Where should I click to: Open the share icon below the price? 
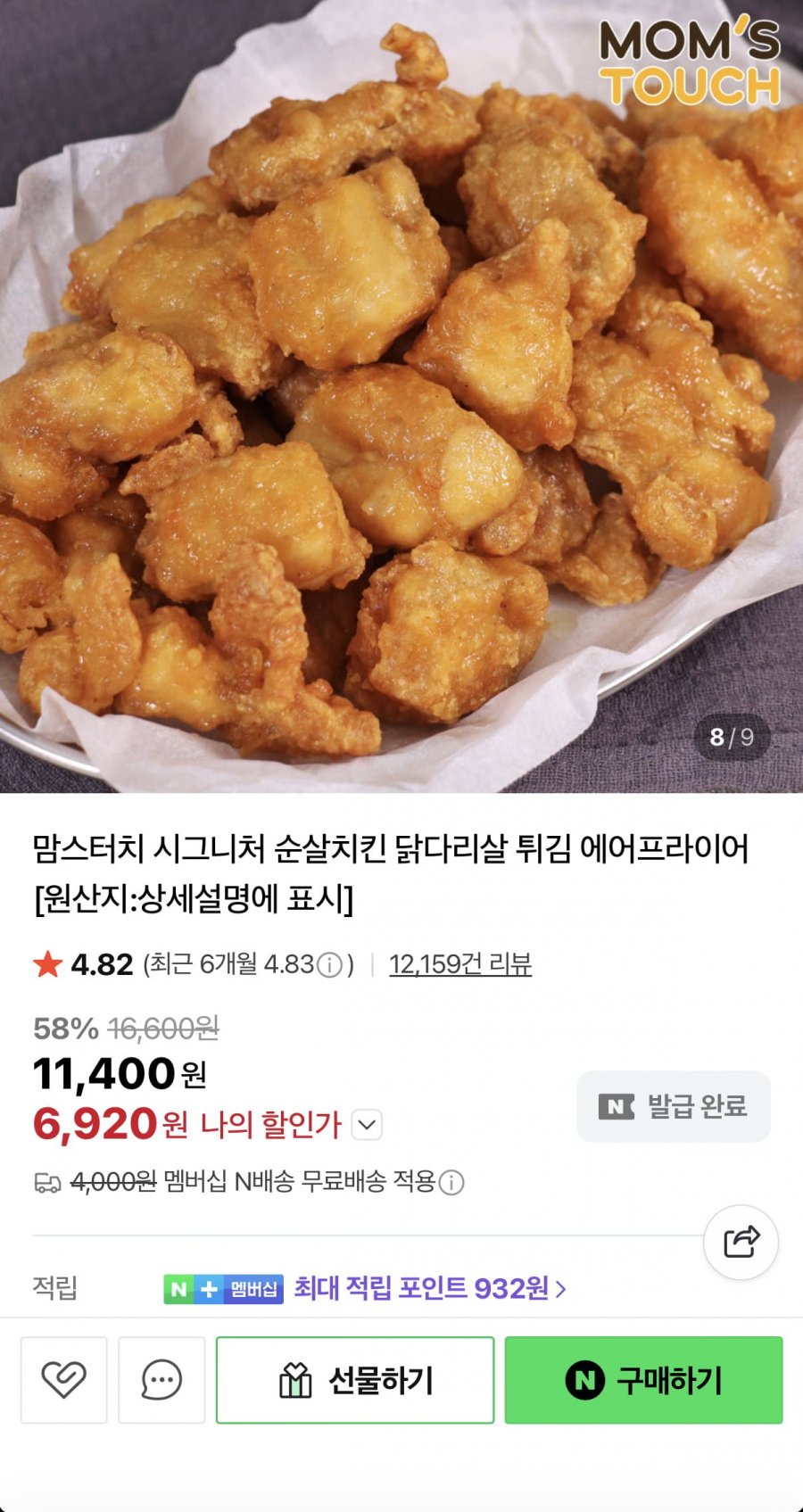(741, 1241)
